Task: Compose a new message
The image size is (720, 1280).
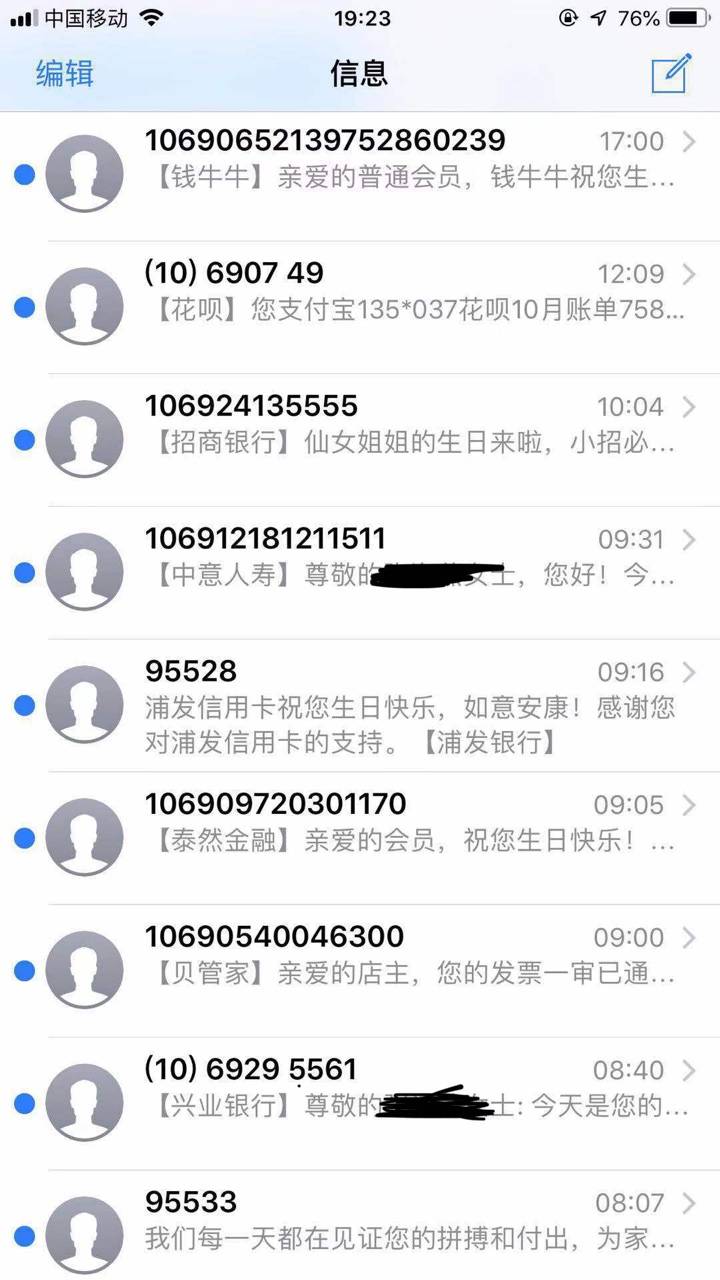Action: pyautogui.click(x=671, y=73)
